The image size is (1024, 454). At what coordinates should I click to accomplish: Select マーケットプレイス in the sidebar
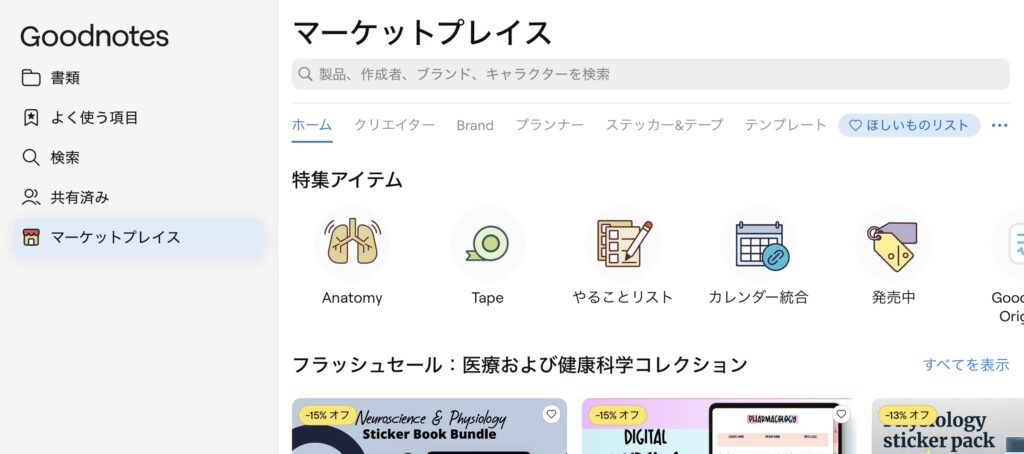(x=115, y=237)
